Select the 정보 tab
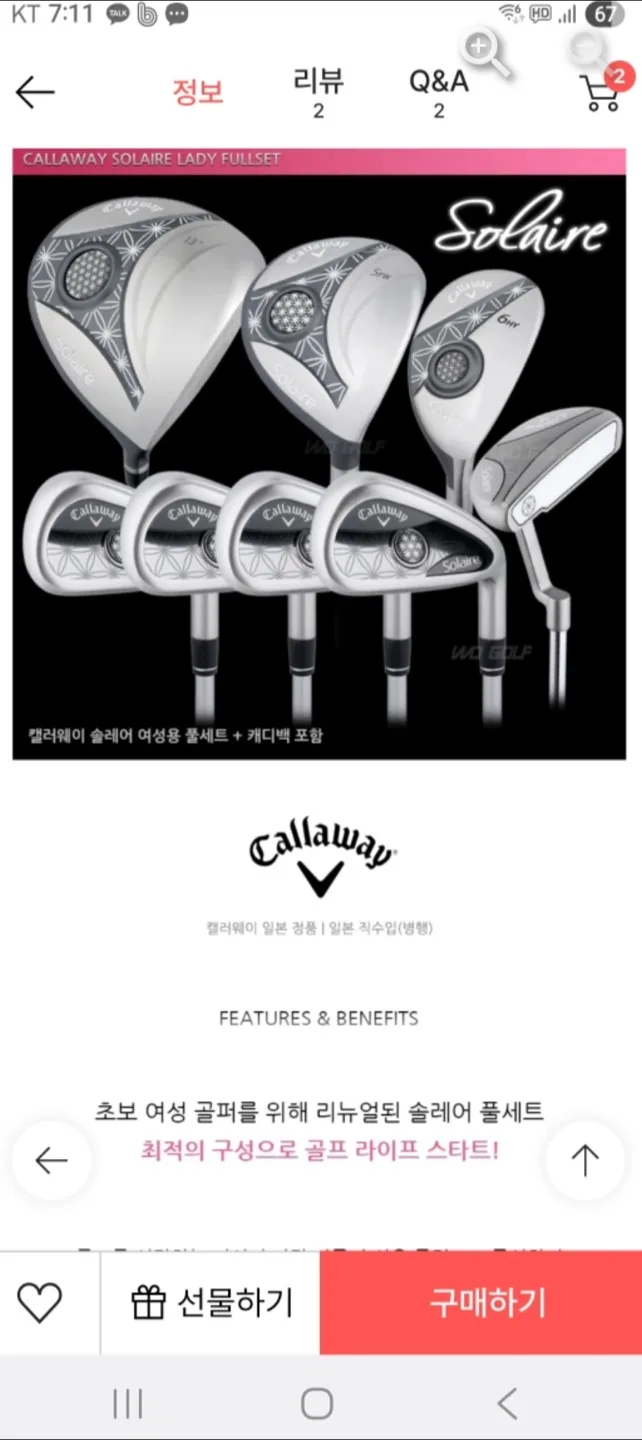 tap(198, 92)
